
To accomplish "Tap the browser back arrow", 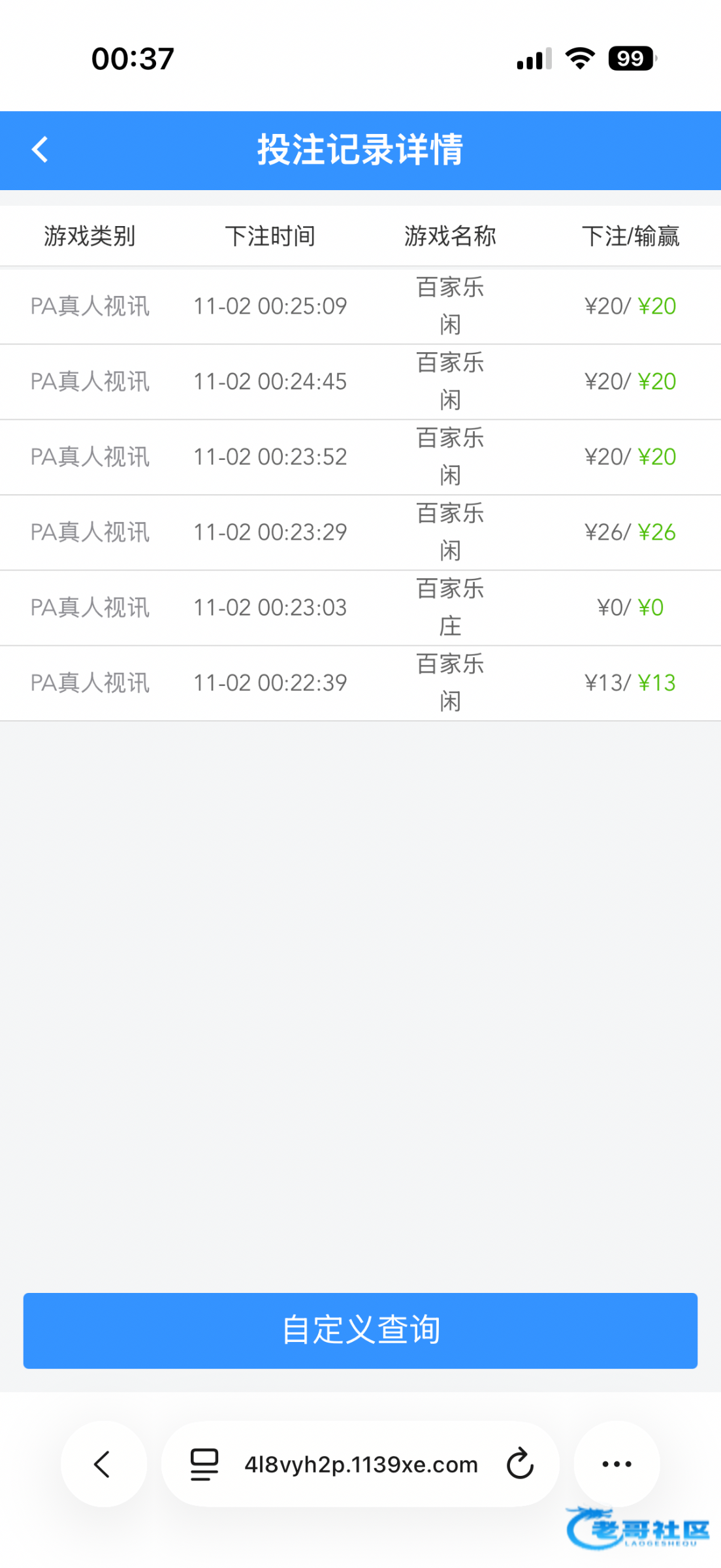I will tap(103, 1464).
